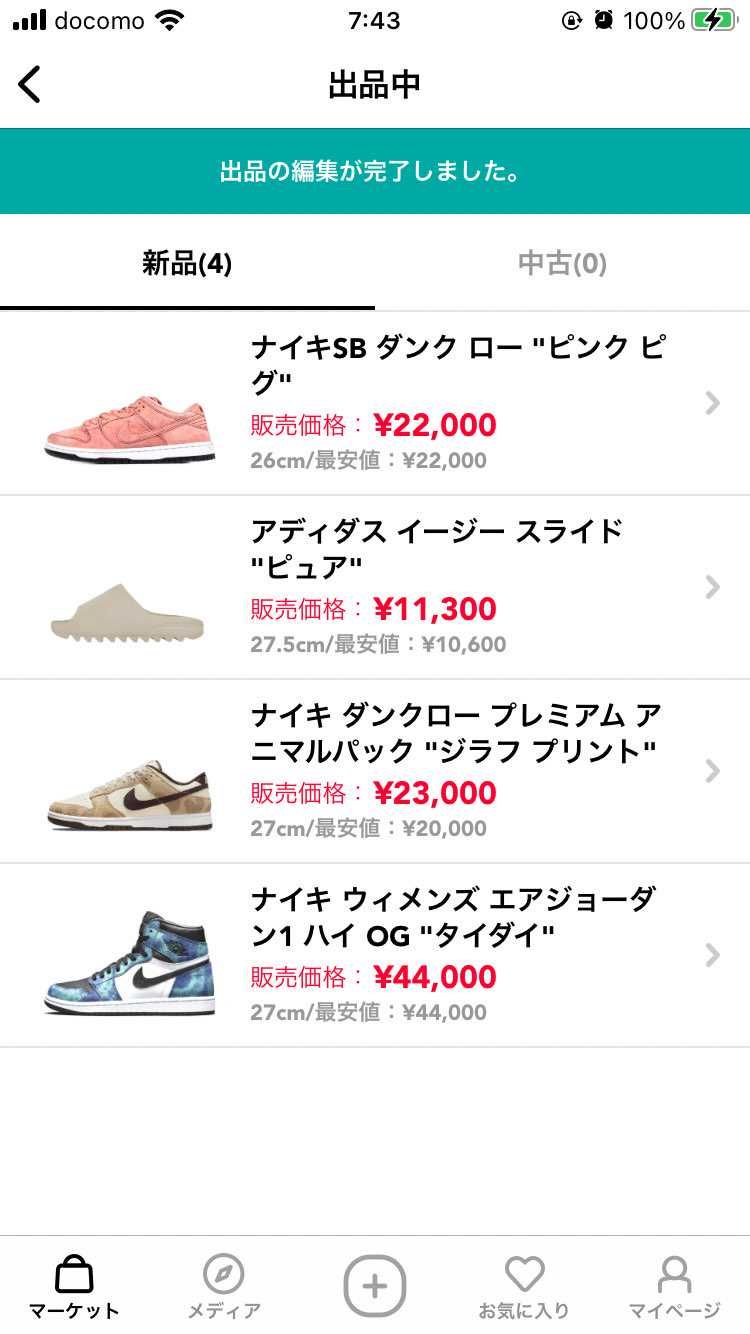Tap the Yeezy Slide Pure thumbnail
The width and height of the screenshot is (750, 1334).
(127, 615)
